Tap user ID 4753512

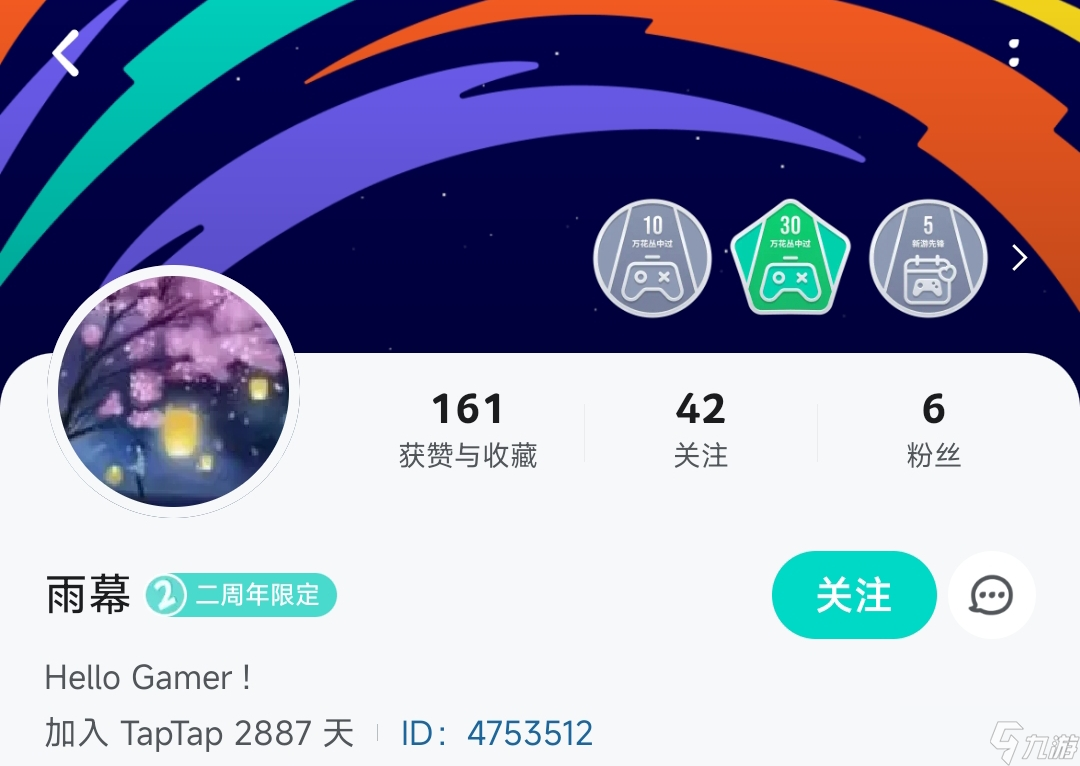[x=497, y=733]
